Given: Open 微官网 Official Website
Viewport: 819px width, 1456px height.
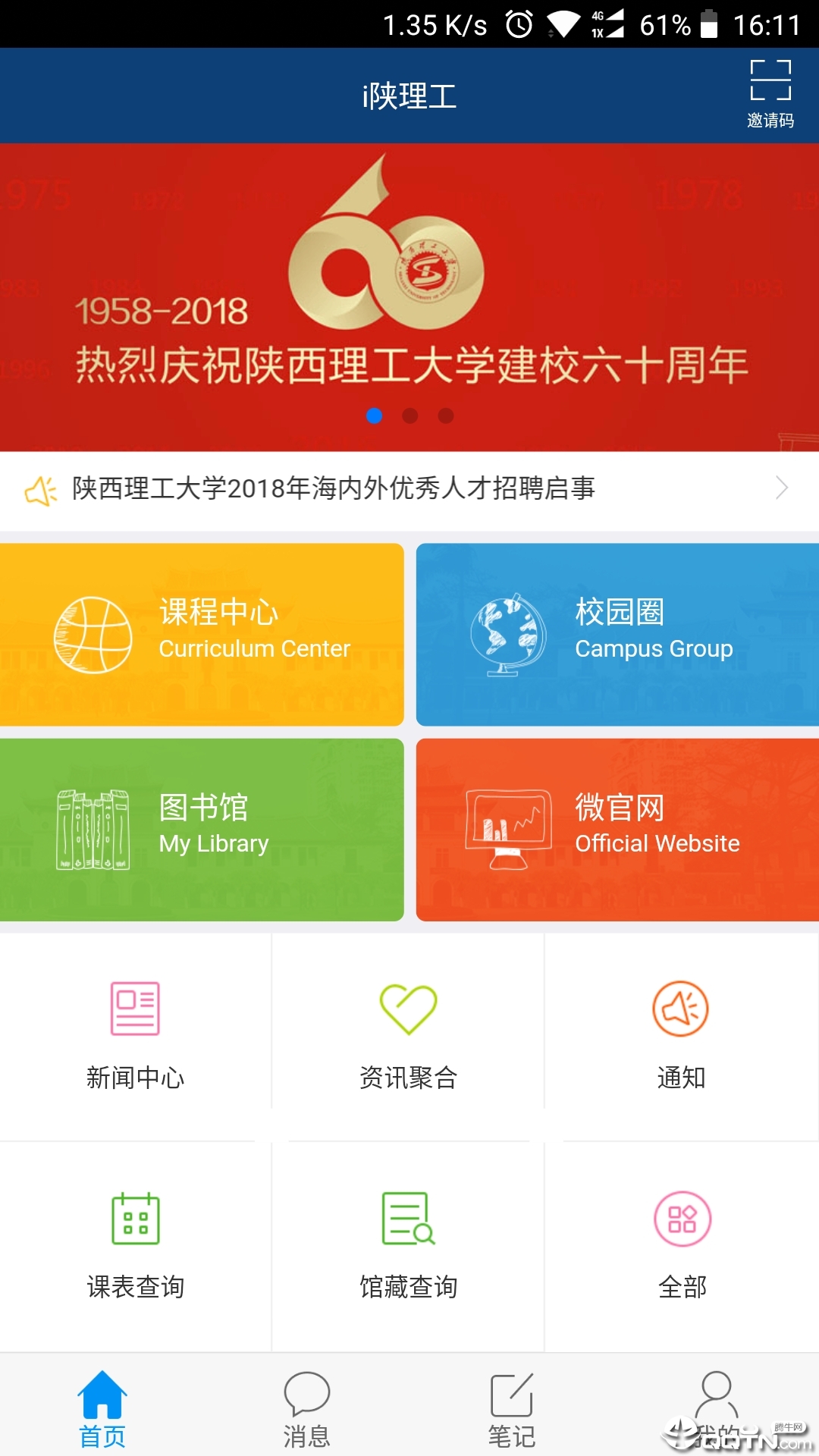Looking at the screenshot, I should click(x=617, y=830).
